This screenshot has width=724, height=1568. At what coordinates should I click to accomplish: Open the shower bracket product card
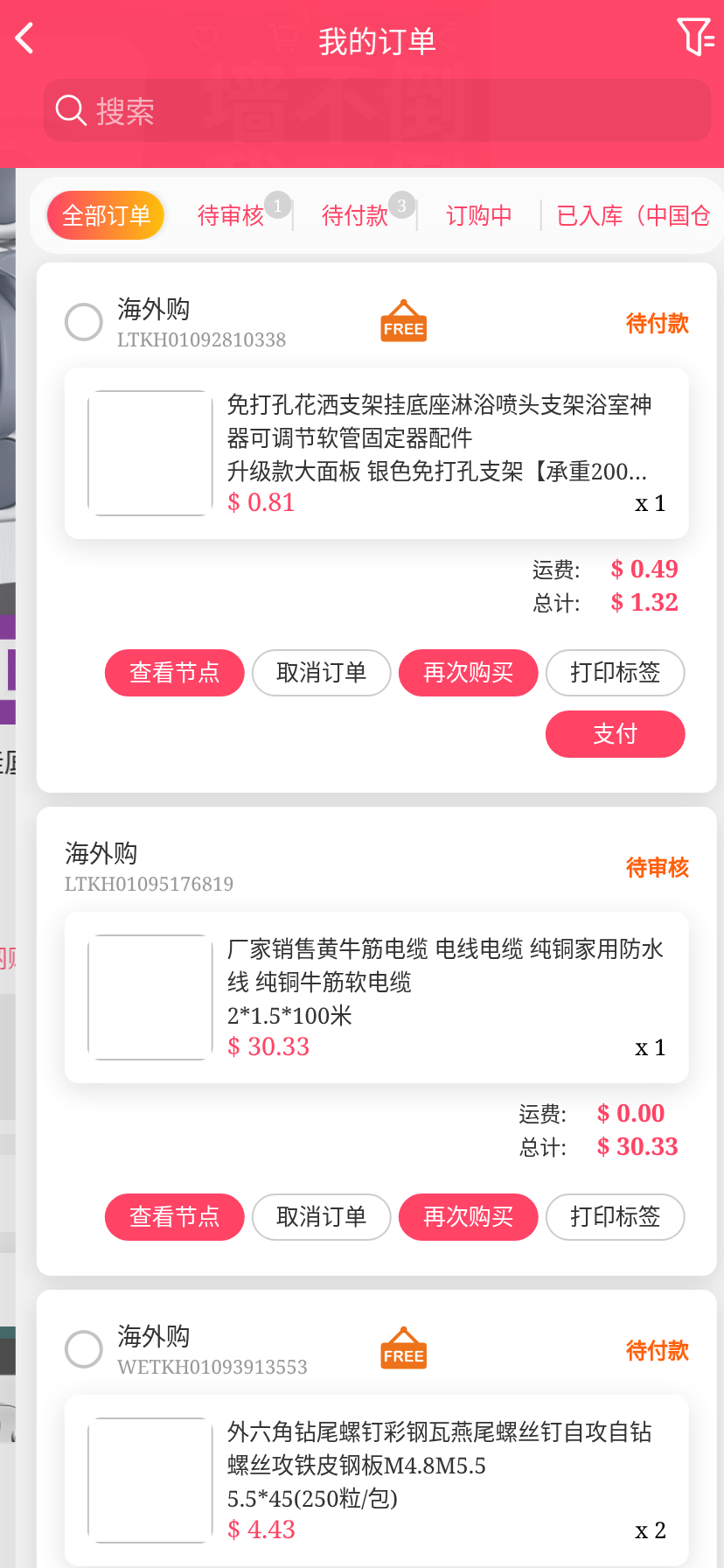click(x=376, y=453)
